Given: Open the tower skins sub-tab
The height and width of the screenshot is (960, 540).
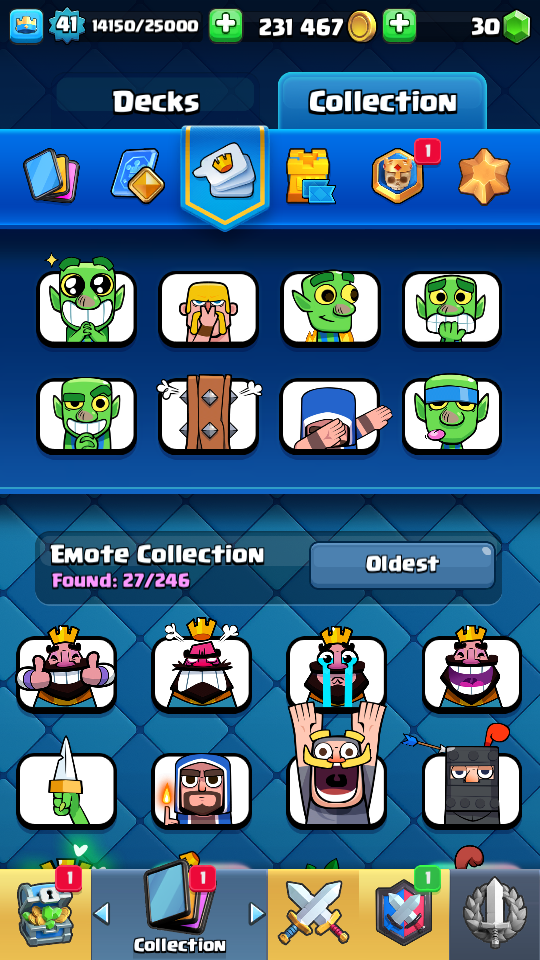Looking at the screenshot, I should coord(309,176).
